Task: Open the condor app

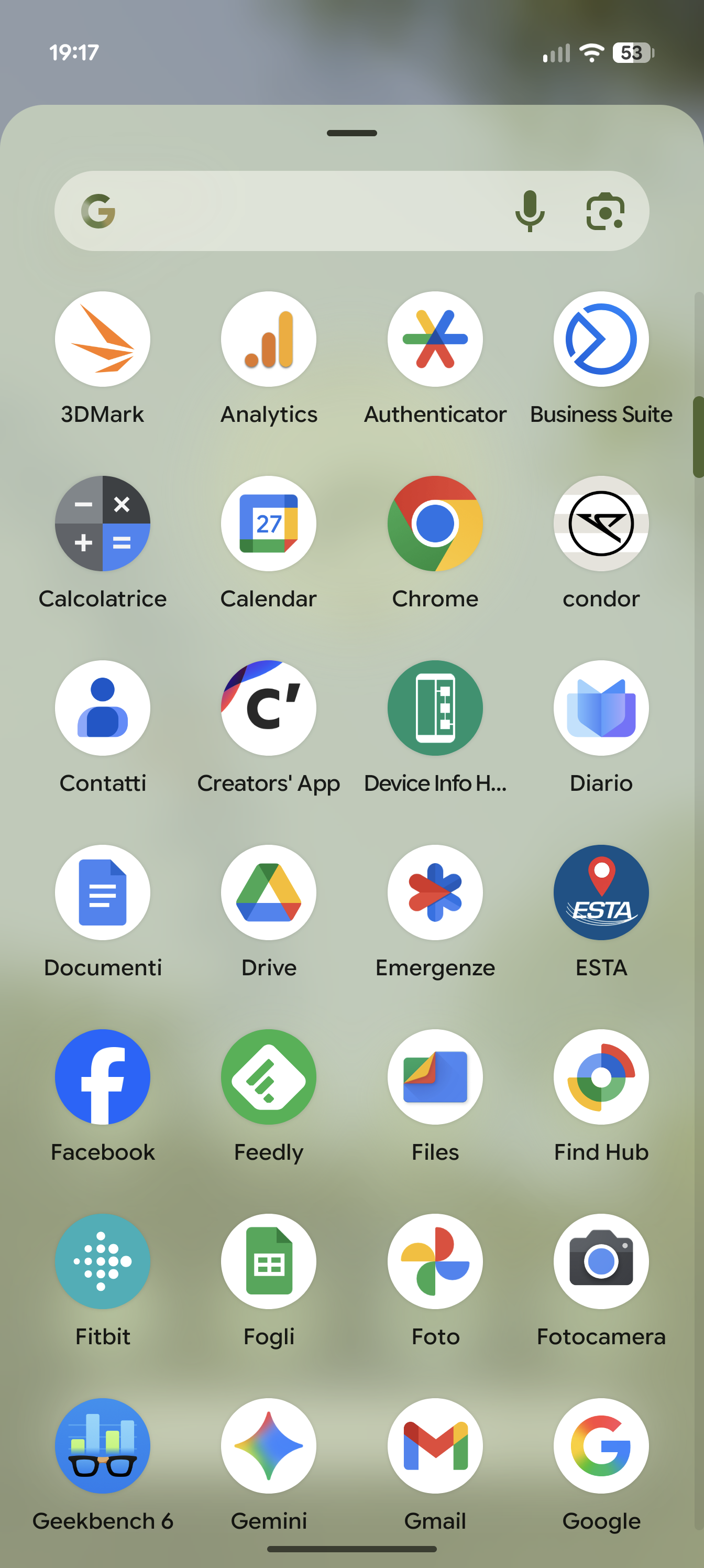Action: 601,524
